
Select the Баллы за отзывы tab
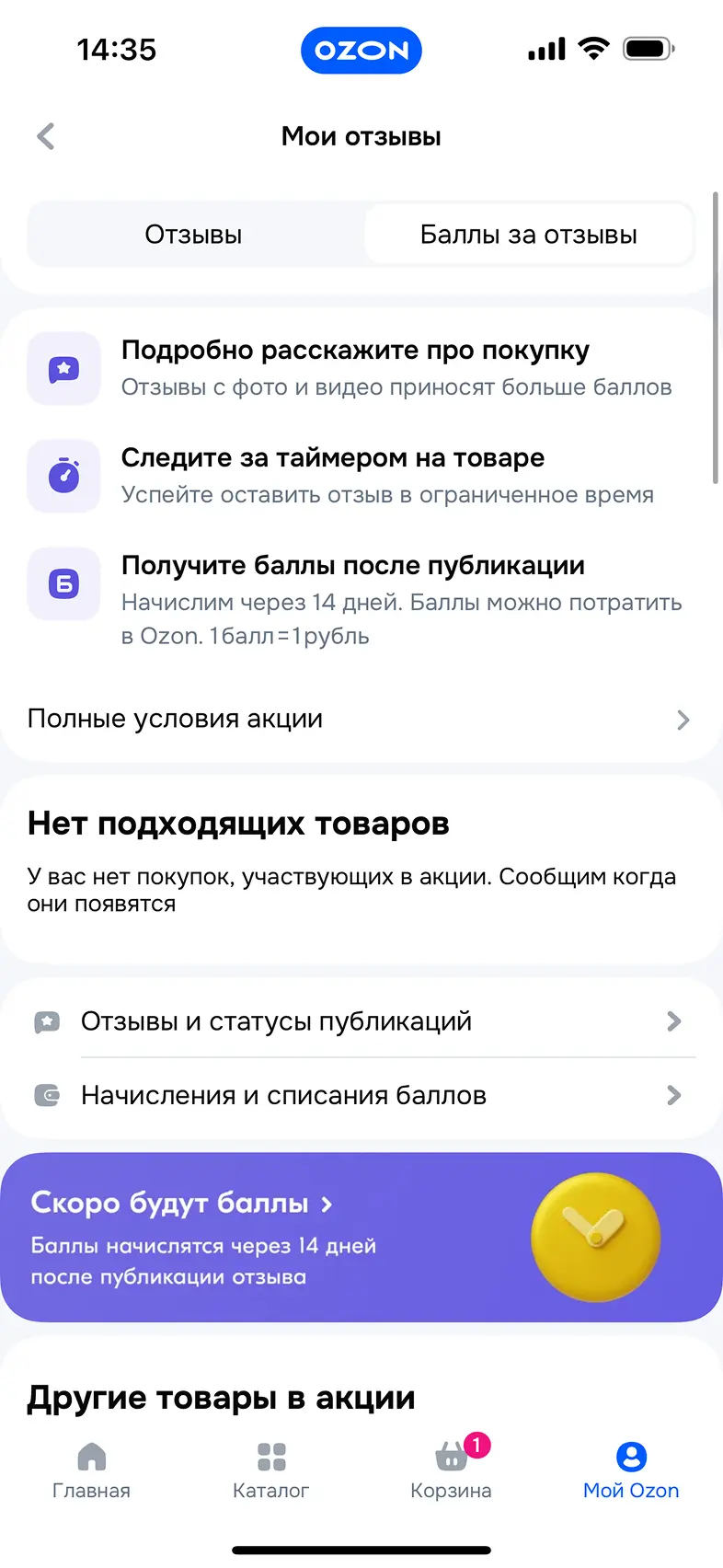[528, 235]
